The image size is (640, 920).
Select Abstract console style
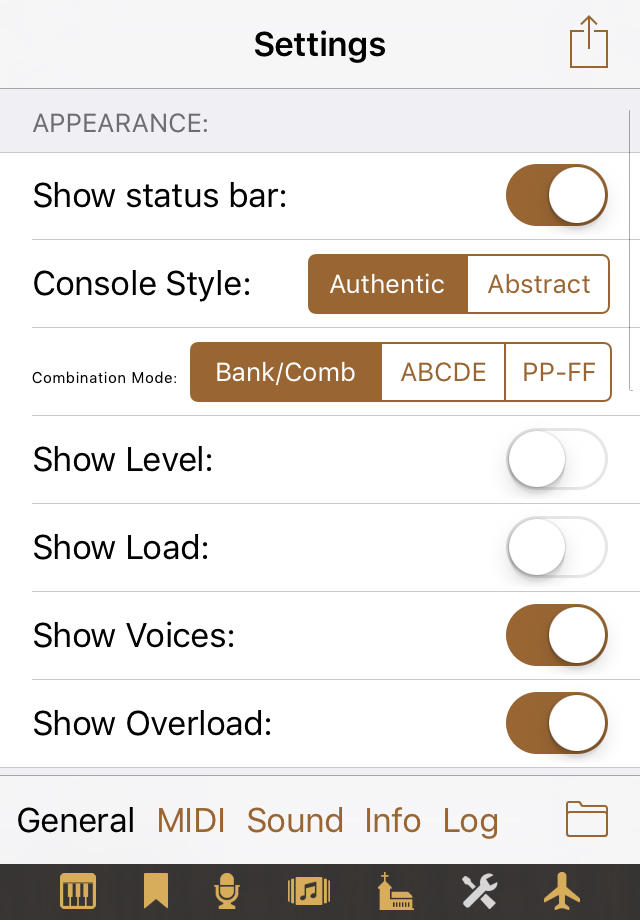[538, 284]
